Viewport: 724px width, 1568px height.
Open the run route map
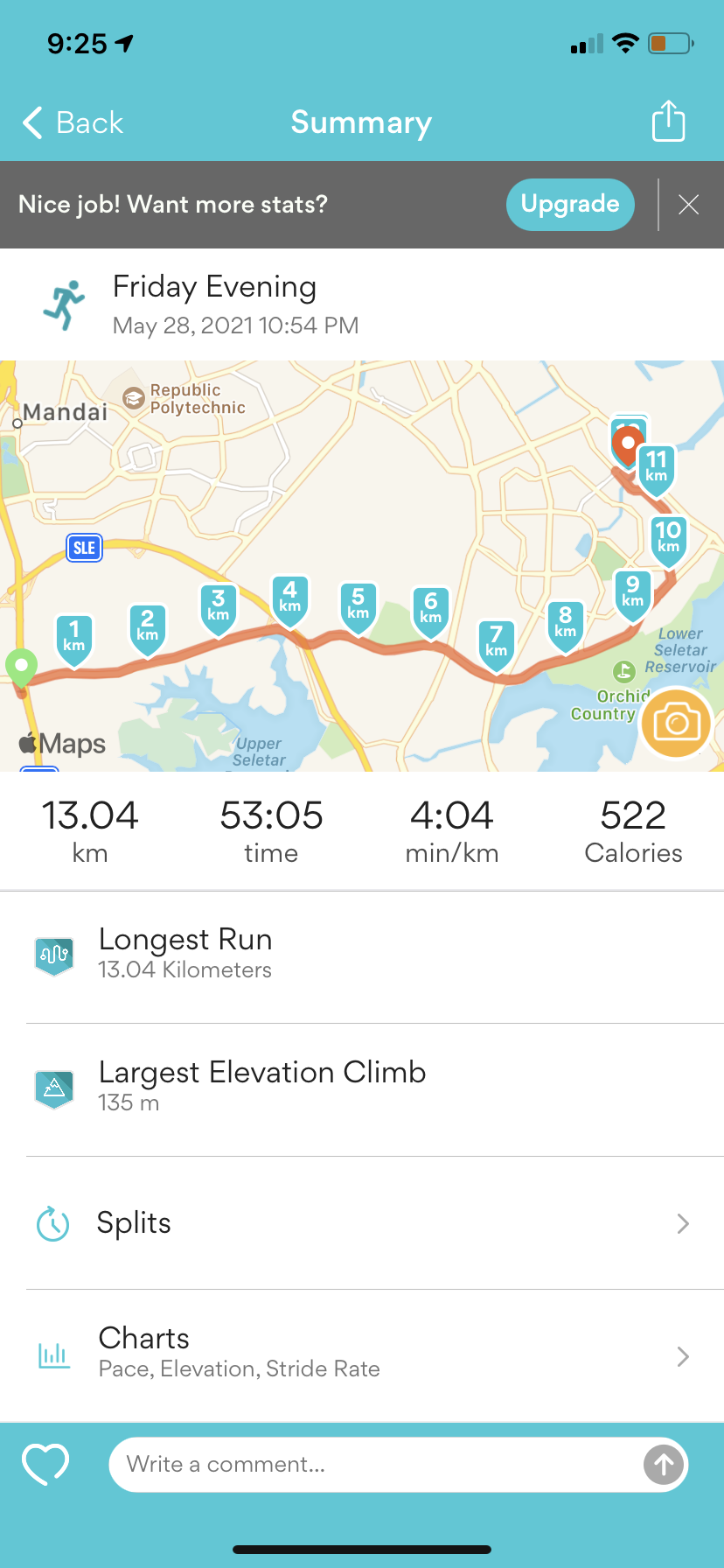(362, 566)
